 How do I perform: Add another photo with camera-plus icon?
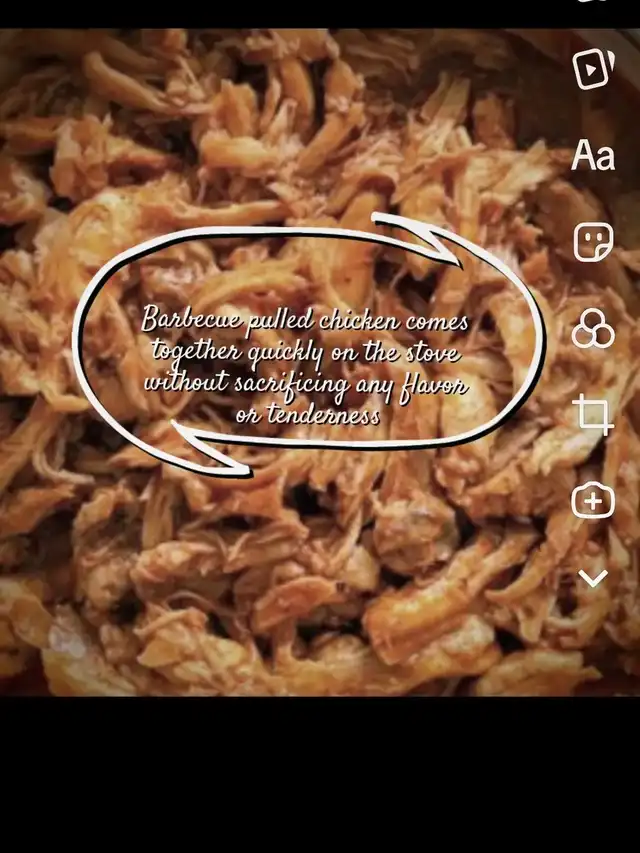593,501
